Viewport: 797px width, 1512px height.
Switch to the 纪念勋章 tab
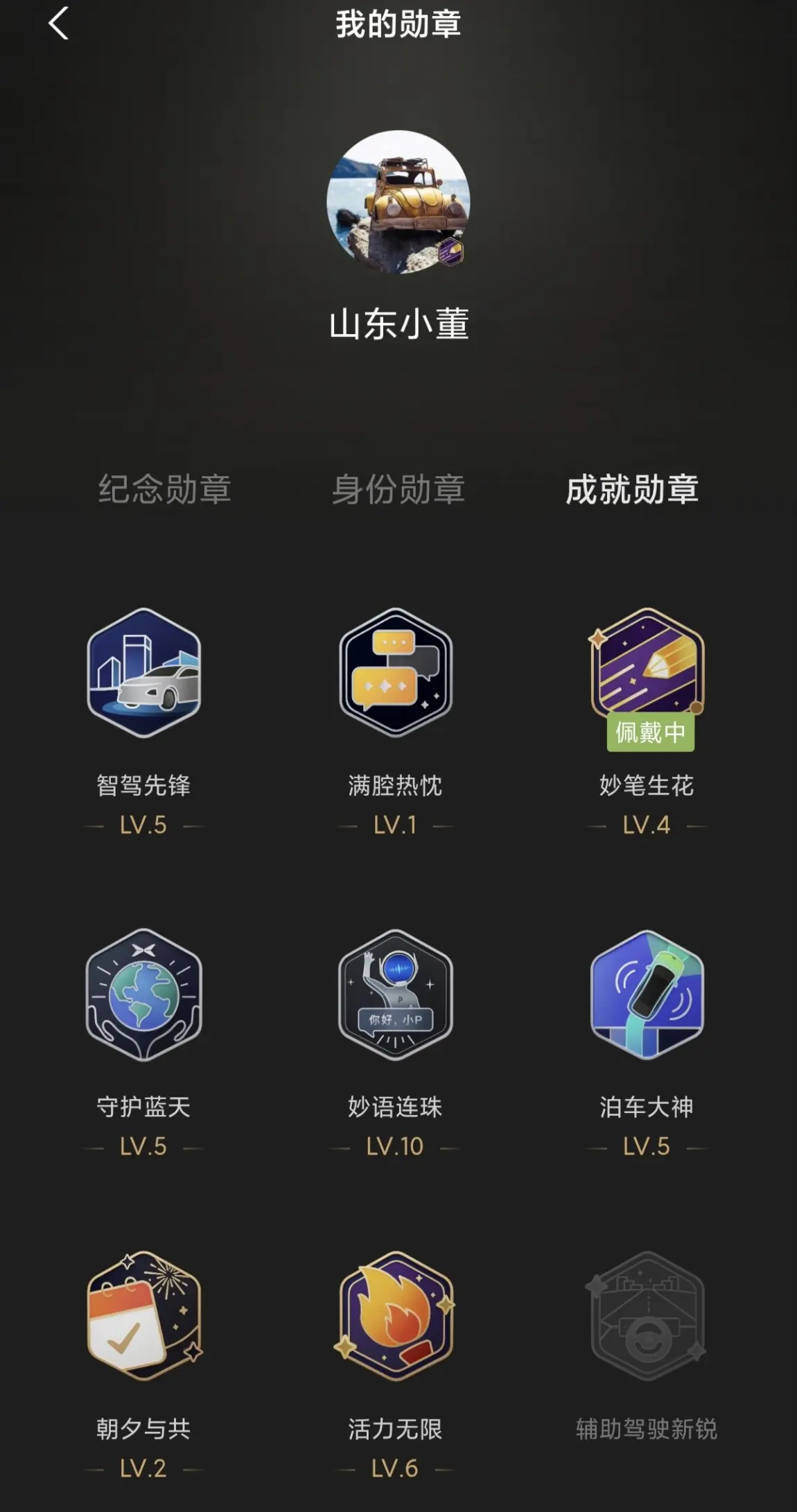[164, 489]
